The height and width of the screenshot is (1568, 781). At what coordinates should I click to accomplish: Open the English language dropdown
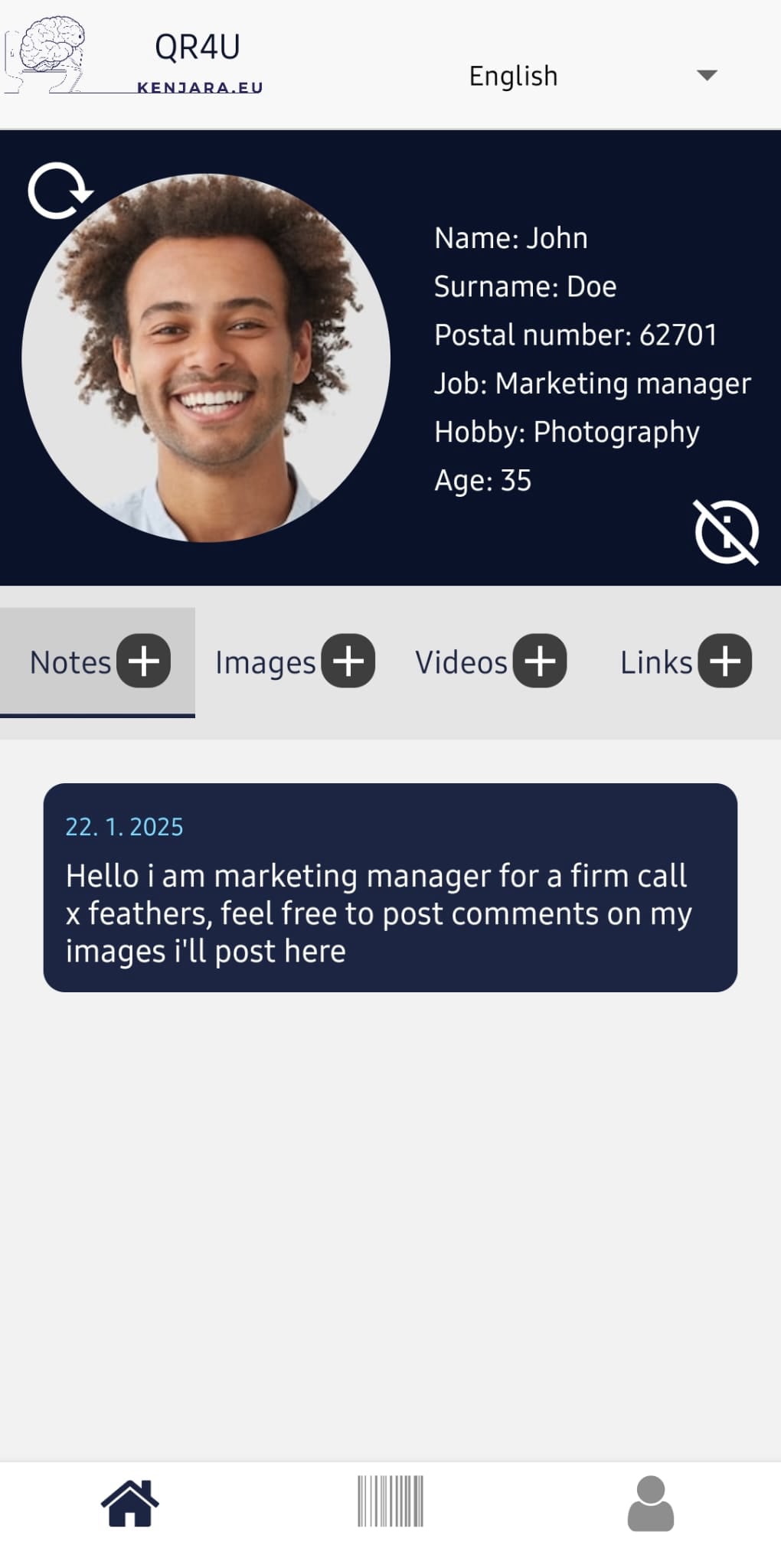pos(592,76)
